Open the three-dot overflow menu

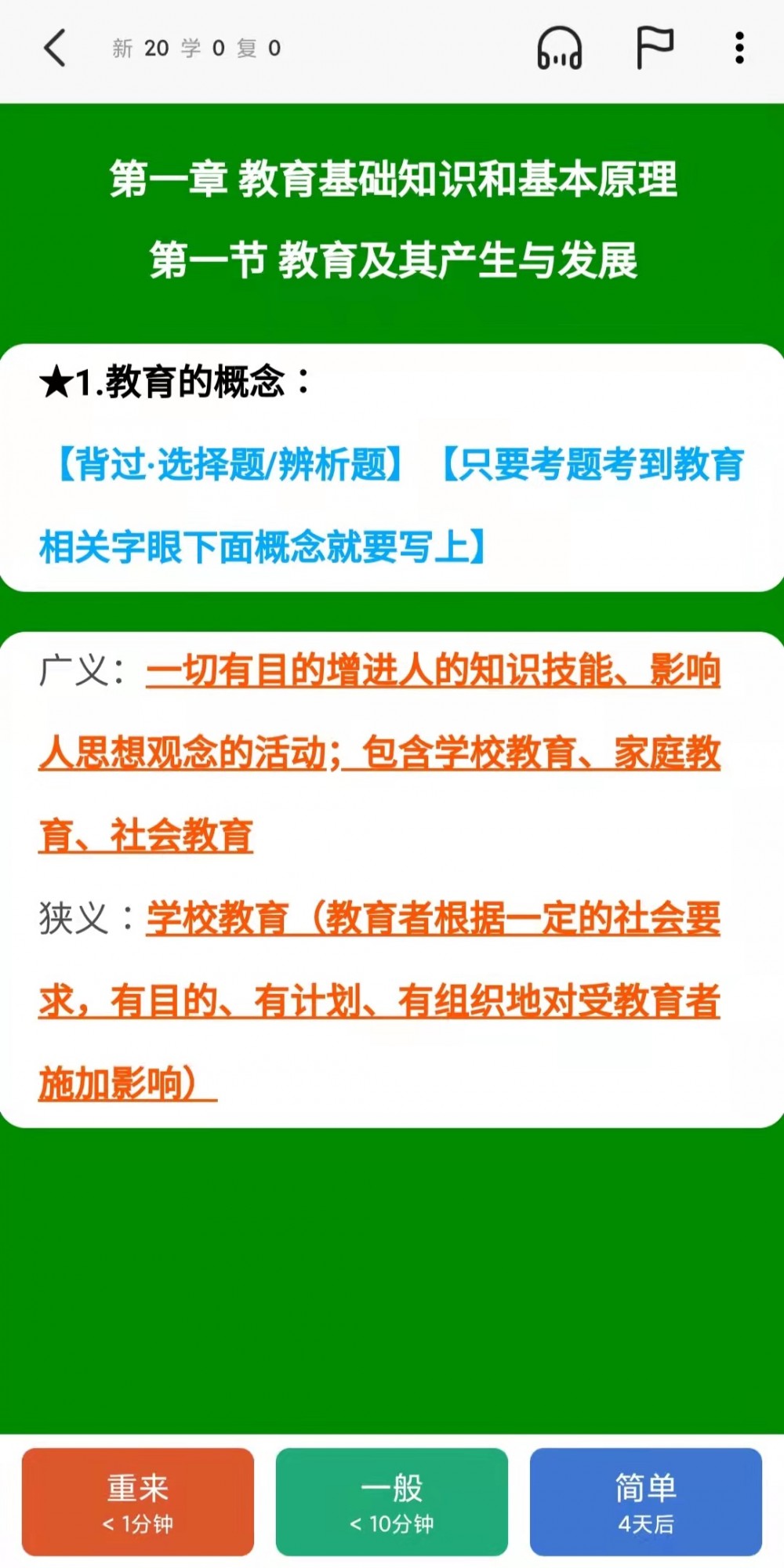click(x=739, y=49)
